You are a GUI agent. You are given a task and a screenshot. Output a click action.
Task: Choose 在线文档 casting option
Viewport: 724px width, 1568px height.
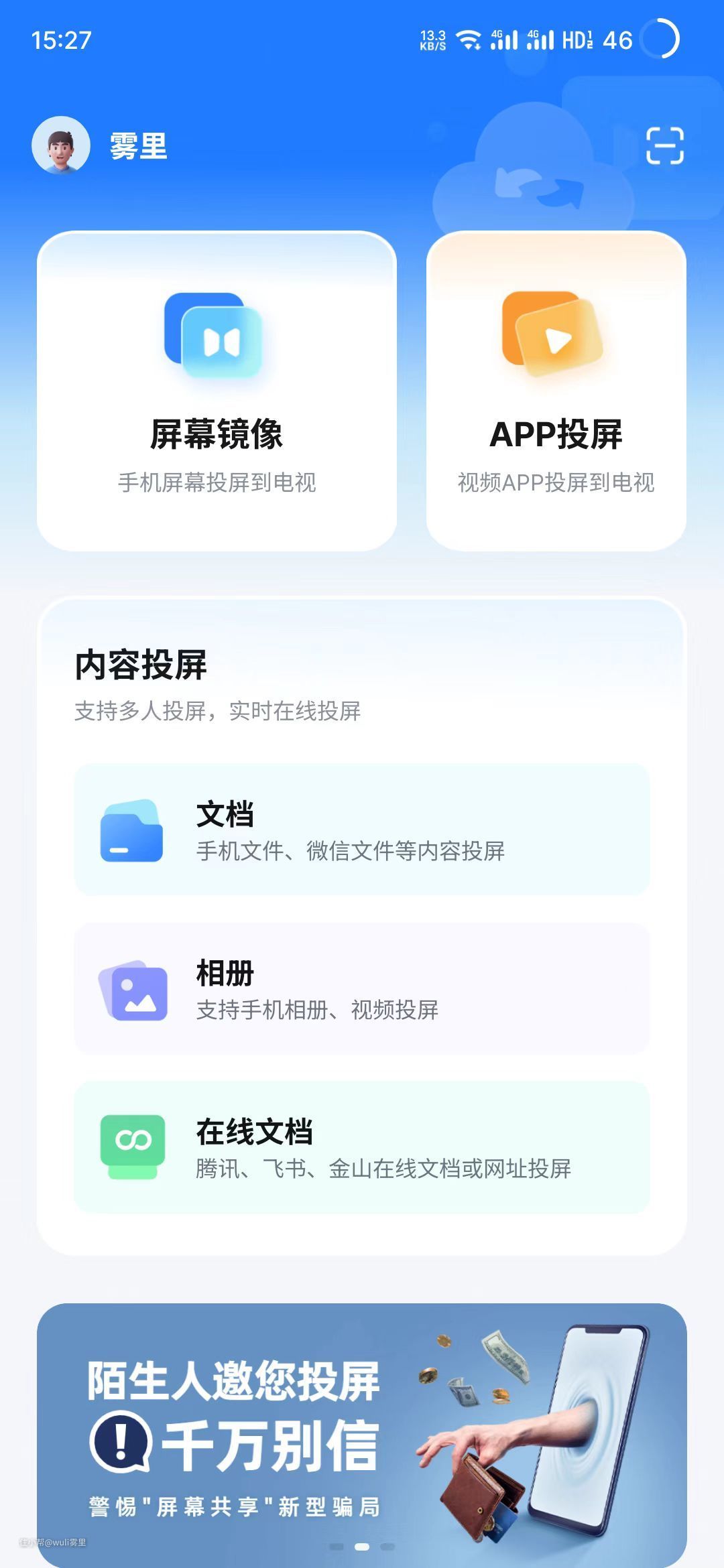361,1147
